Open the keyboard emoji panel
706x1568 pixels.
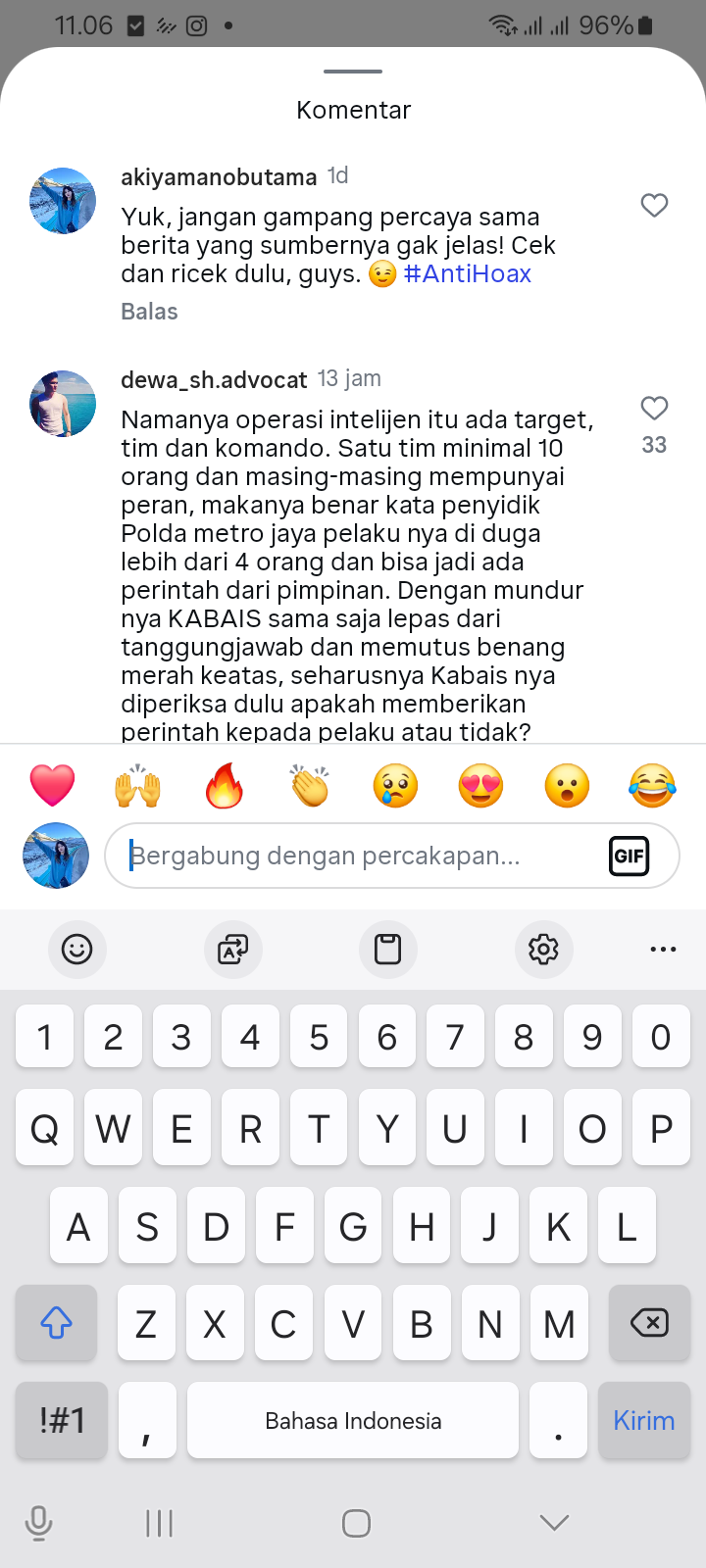[x=76, y=949]
